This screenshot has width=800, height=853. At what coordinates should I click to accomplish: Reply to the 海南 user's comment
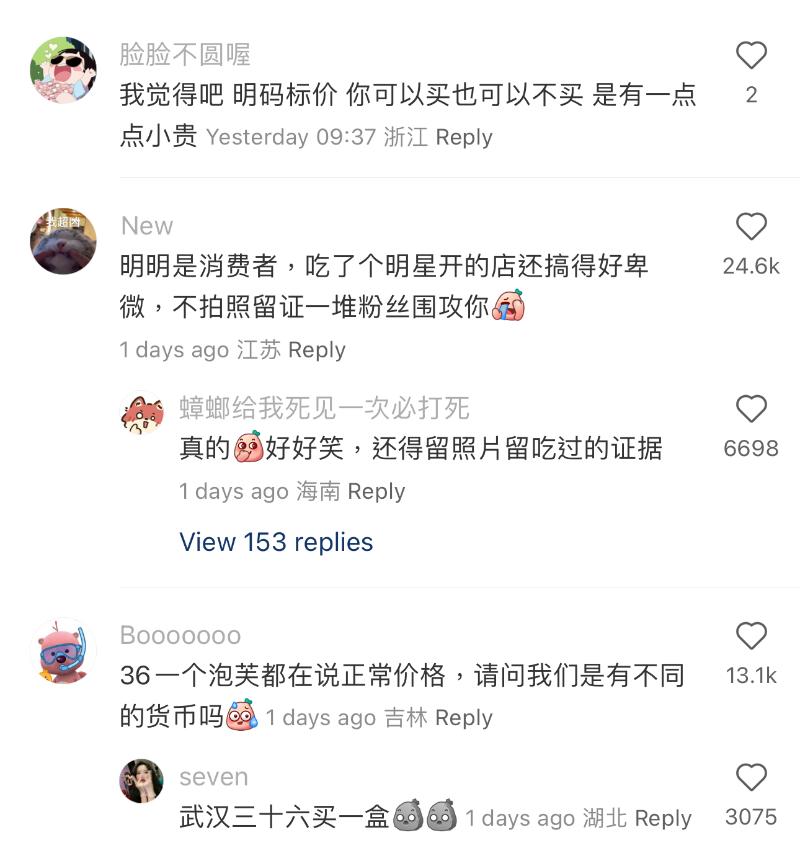pyautogui.click(x=376, y=491)
